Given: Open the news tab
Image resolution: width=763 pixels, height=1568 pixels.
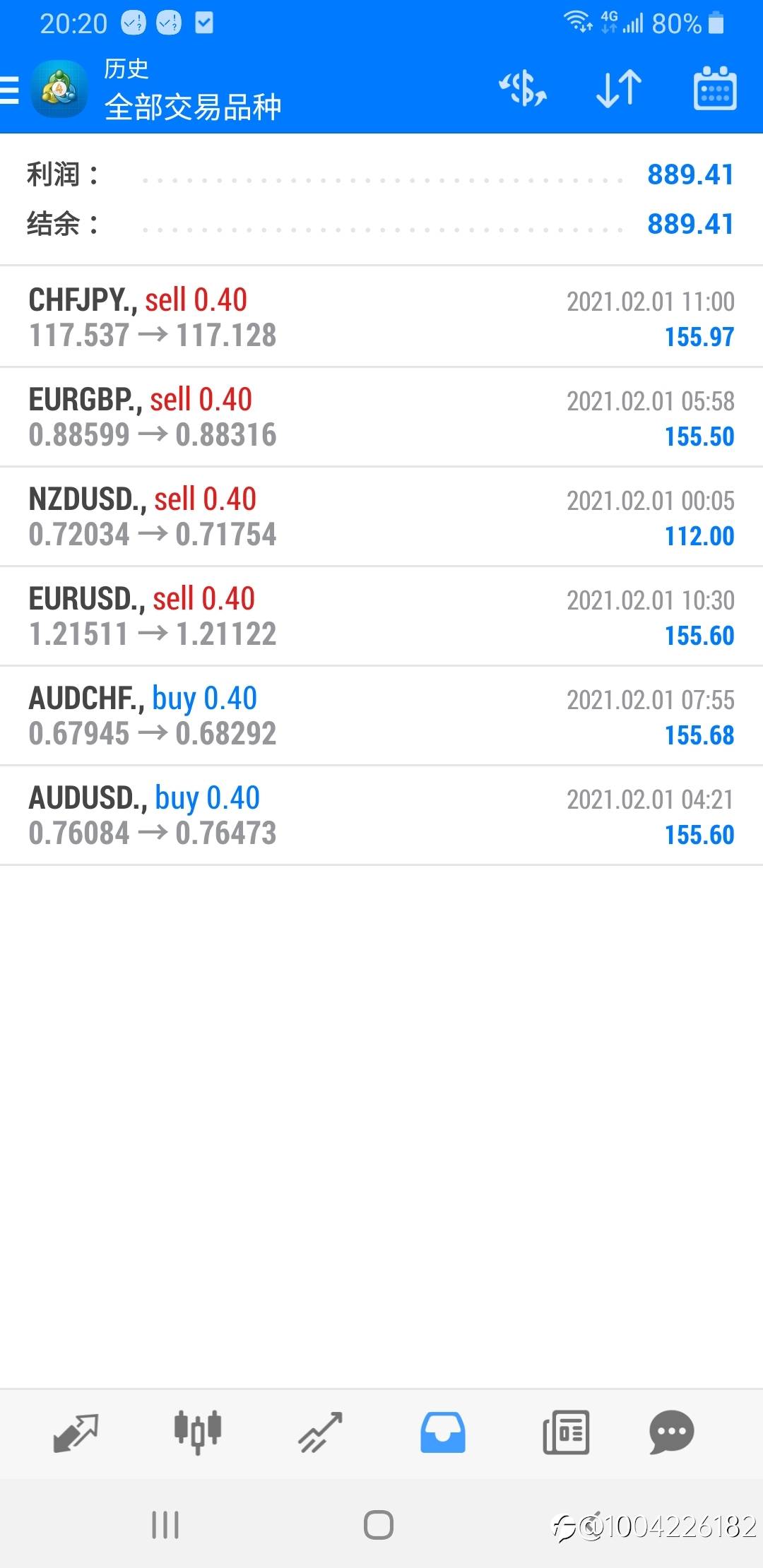Looking at the screenshot, I should (x=565, y=1432).
